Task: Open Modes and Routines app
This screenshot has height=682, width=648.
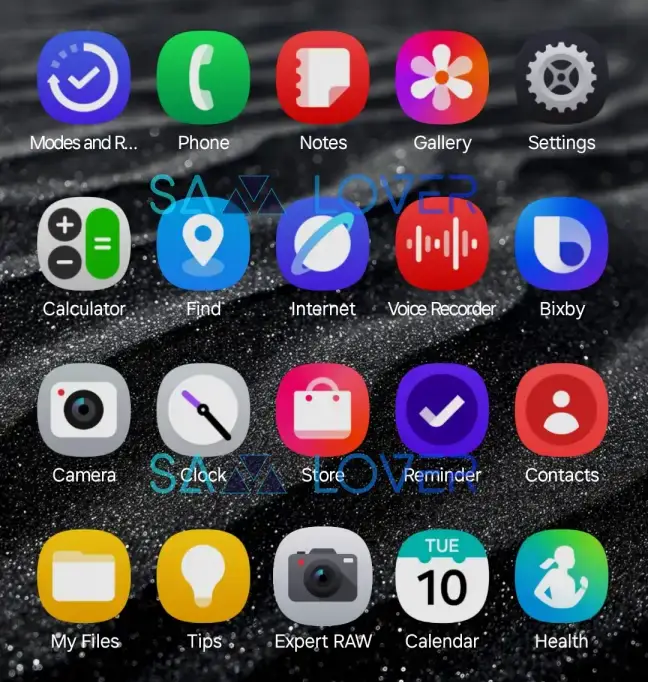Action: click(84, 78)
